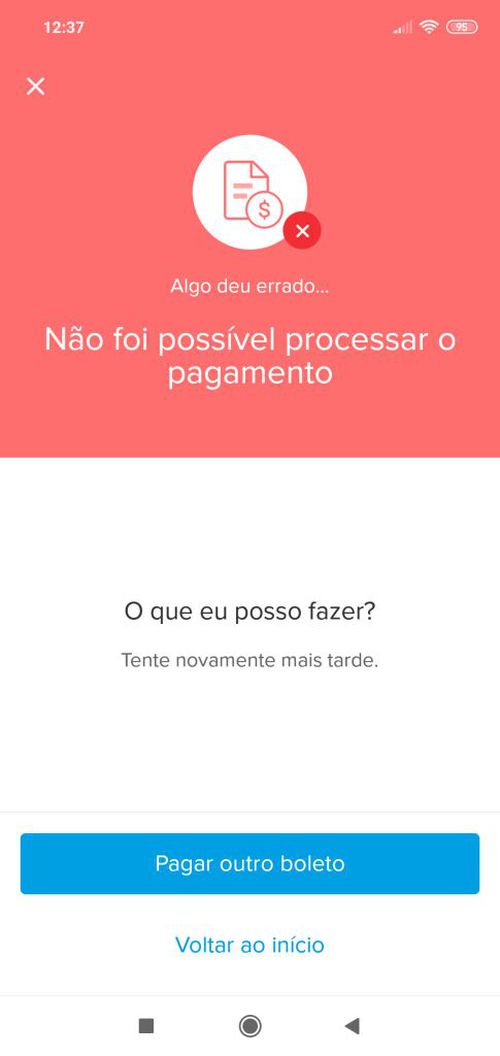The width and height of the screenshot is (500, 1056).
Task: Close the payment error screen
Action: point(35,86)
